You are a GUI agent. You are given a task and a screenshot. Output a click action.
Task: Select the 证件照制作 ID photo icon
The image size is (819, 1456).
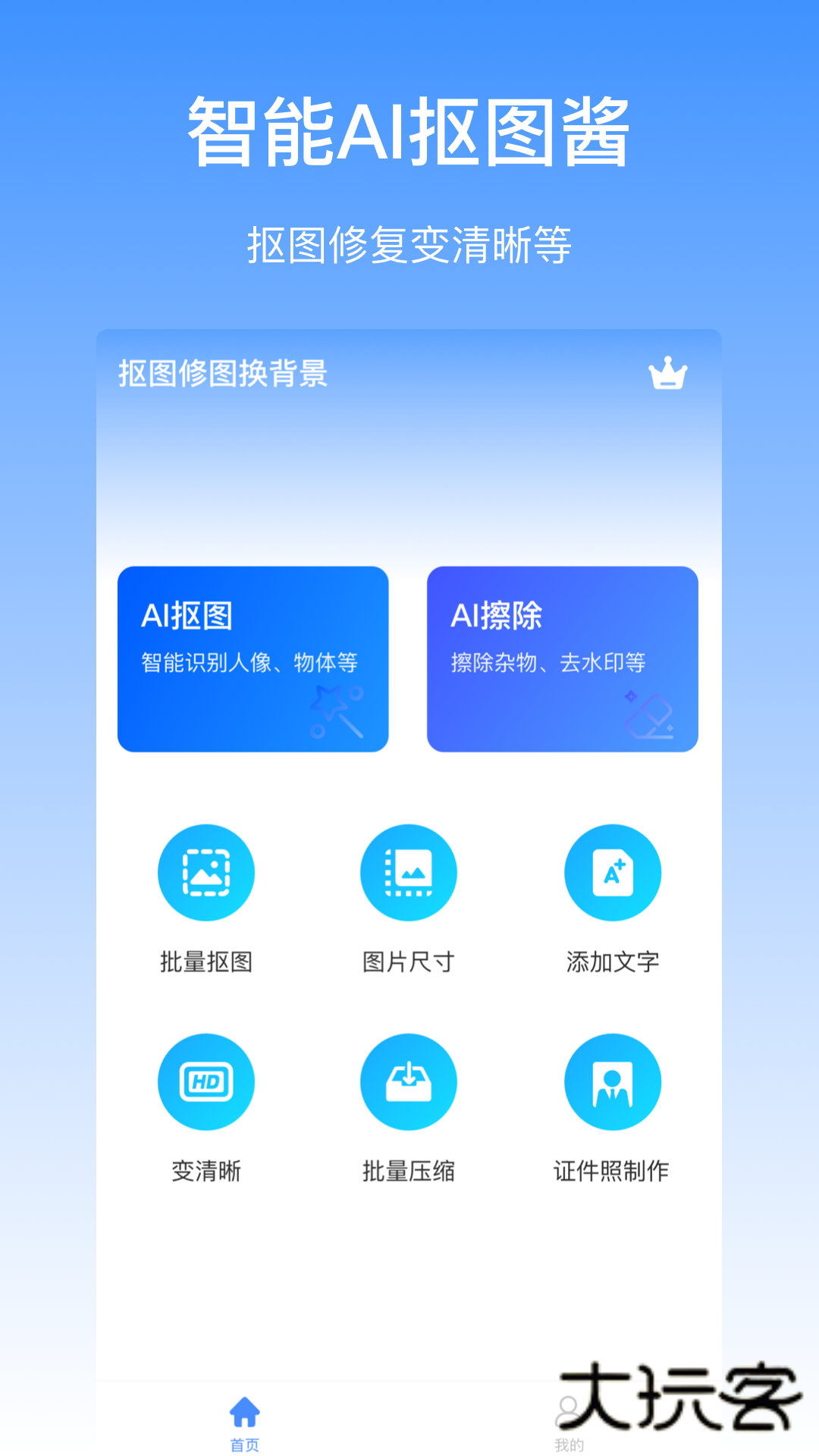pyautogui.click(x=613, y=1082)
